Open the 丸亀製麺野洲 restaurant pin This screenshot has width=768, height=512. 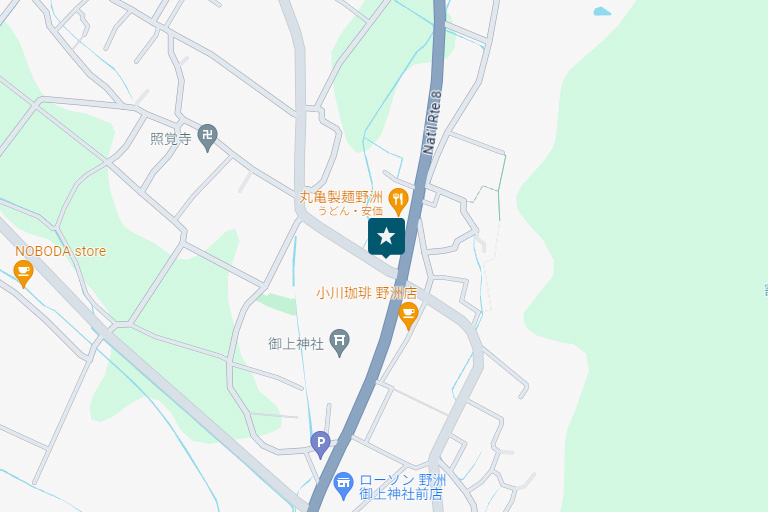[398, 200]
